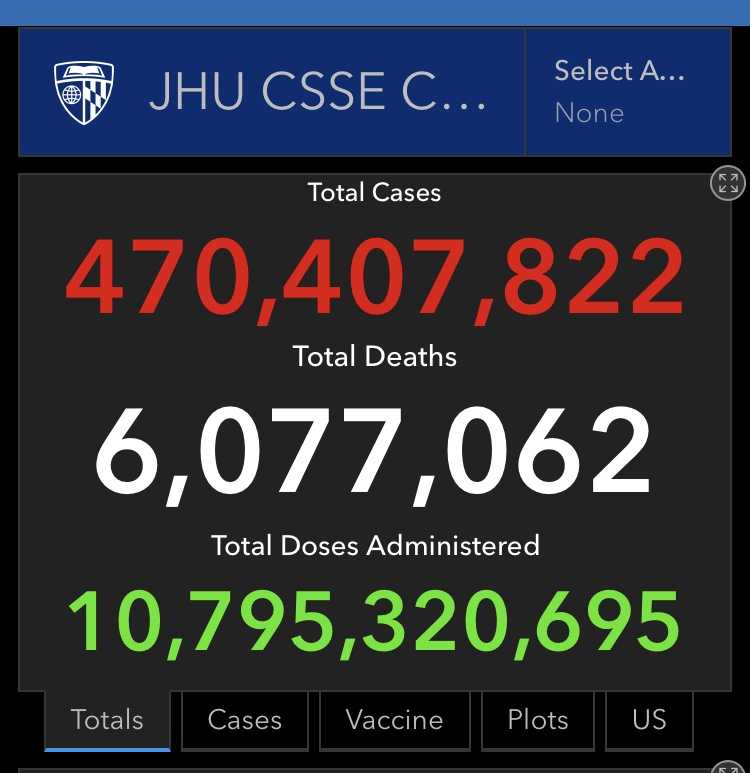Select the Totals tab
The width and height of the screenshot is (750, 773).
pyautogui.click(x=107, y=720)
